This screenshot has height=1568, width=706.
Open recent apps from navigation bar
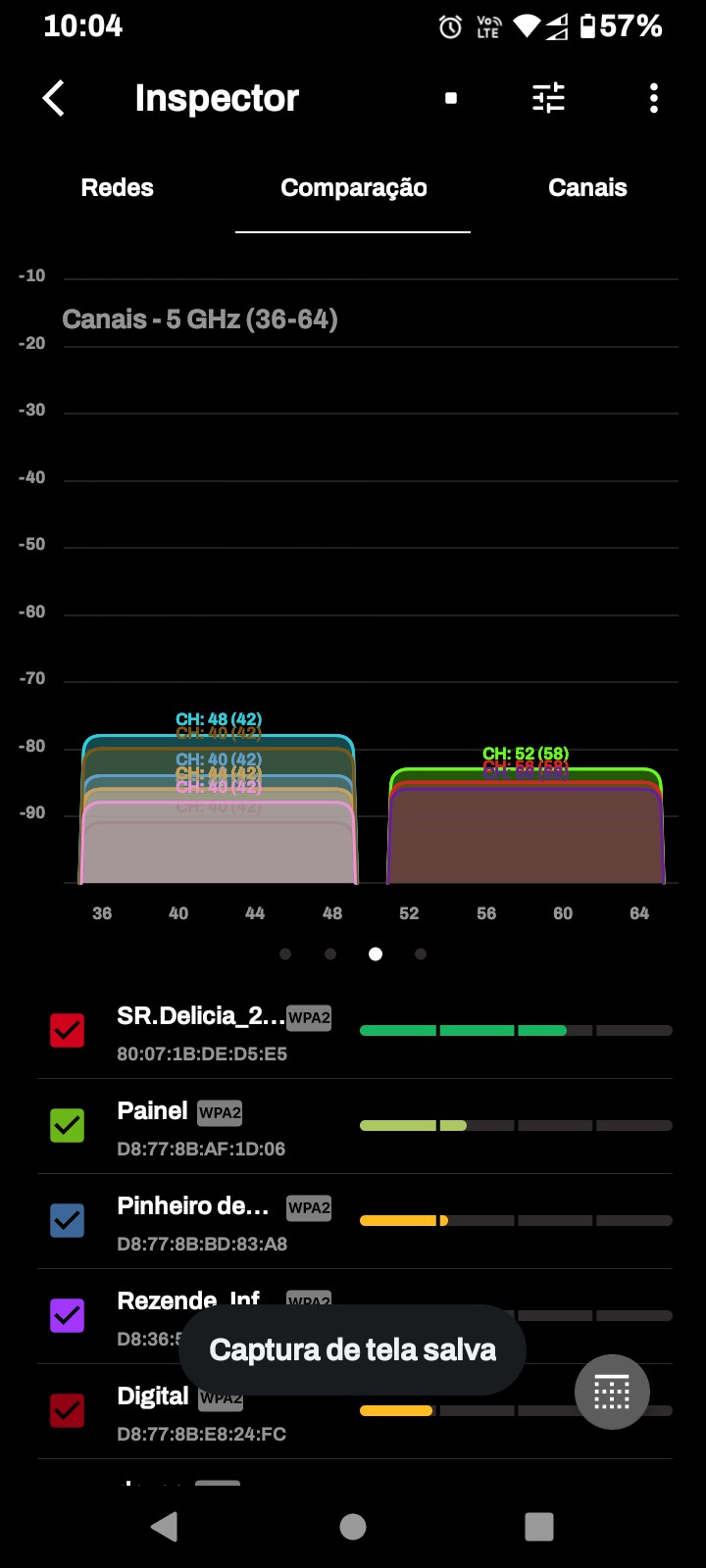pyautogui.click(x=539, y=1527)
